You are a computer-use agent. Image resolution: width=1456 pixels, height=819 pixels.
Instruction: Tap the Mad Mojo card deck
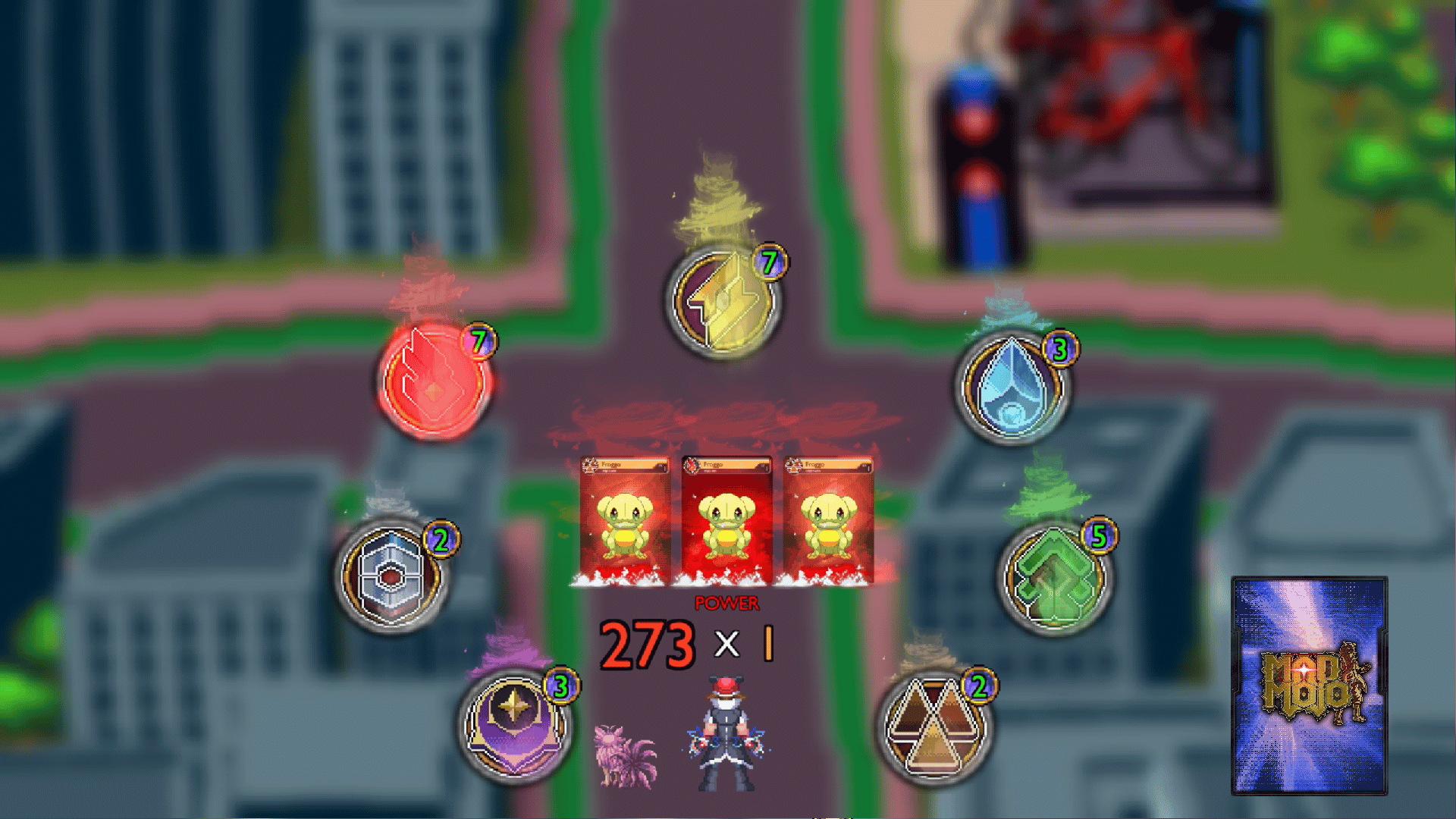pyautogui.click(x=1310, y=686)
